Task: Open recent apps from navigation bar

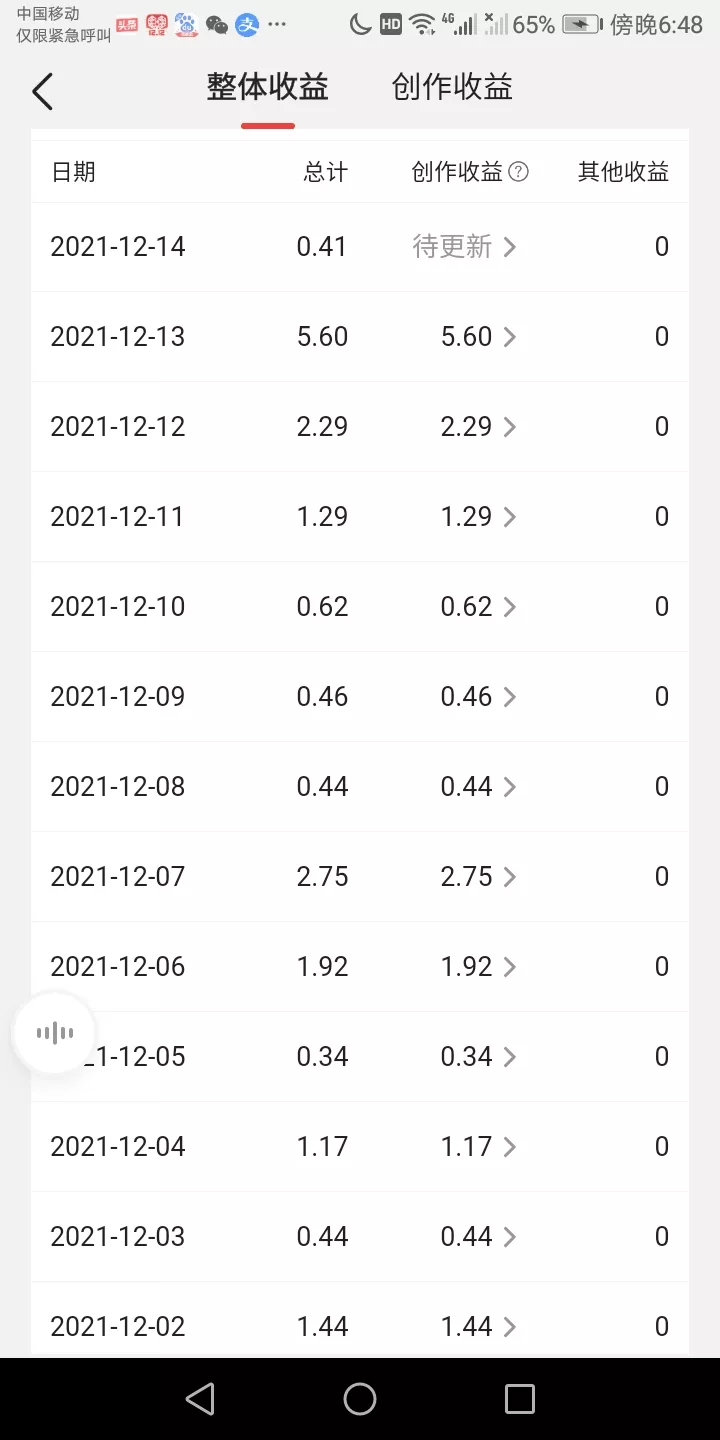Action: pos(520,1399)
